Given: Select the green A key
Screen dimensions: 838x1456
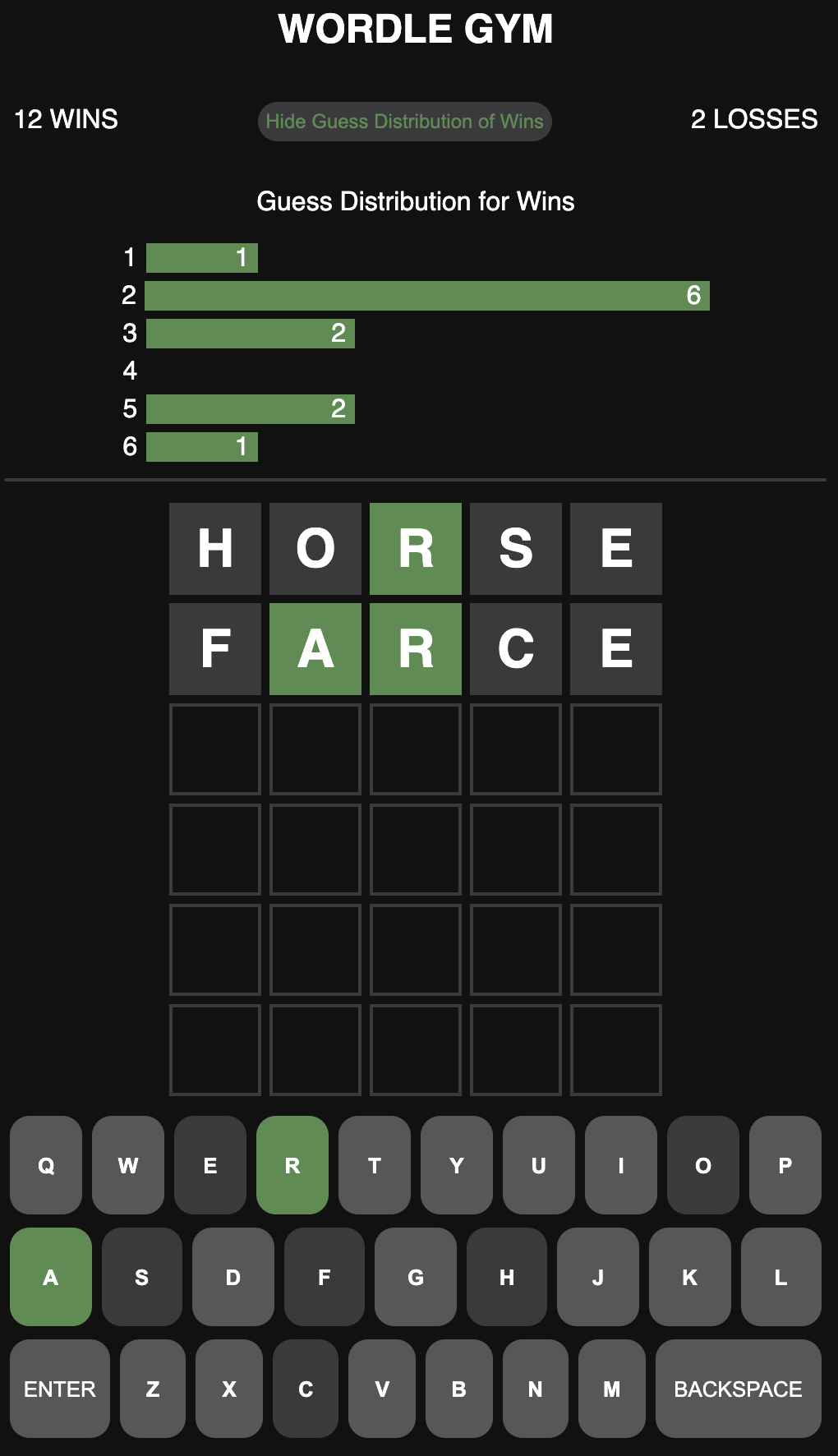Looking at the screenshot, I should pos(50,1277).
